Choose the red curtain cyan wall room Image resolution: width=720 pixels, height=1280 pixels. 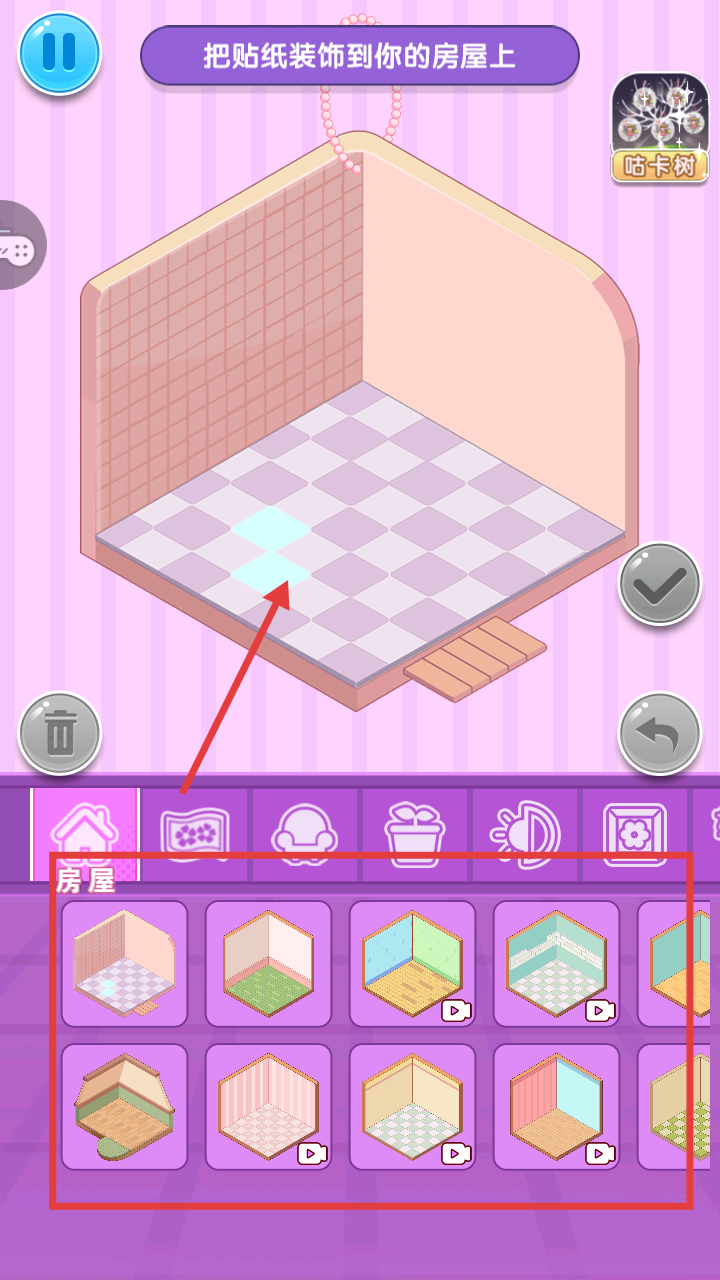coord(556,1107)
